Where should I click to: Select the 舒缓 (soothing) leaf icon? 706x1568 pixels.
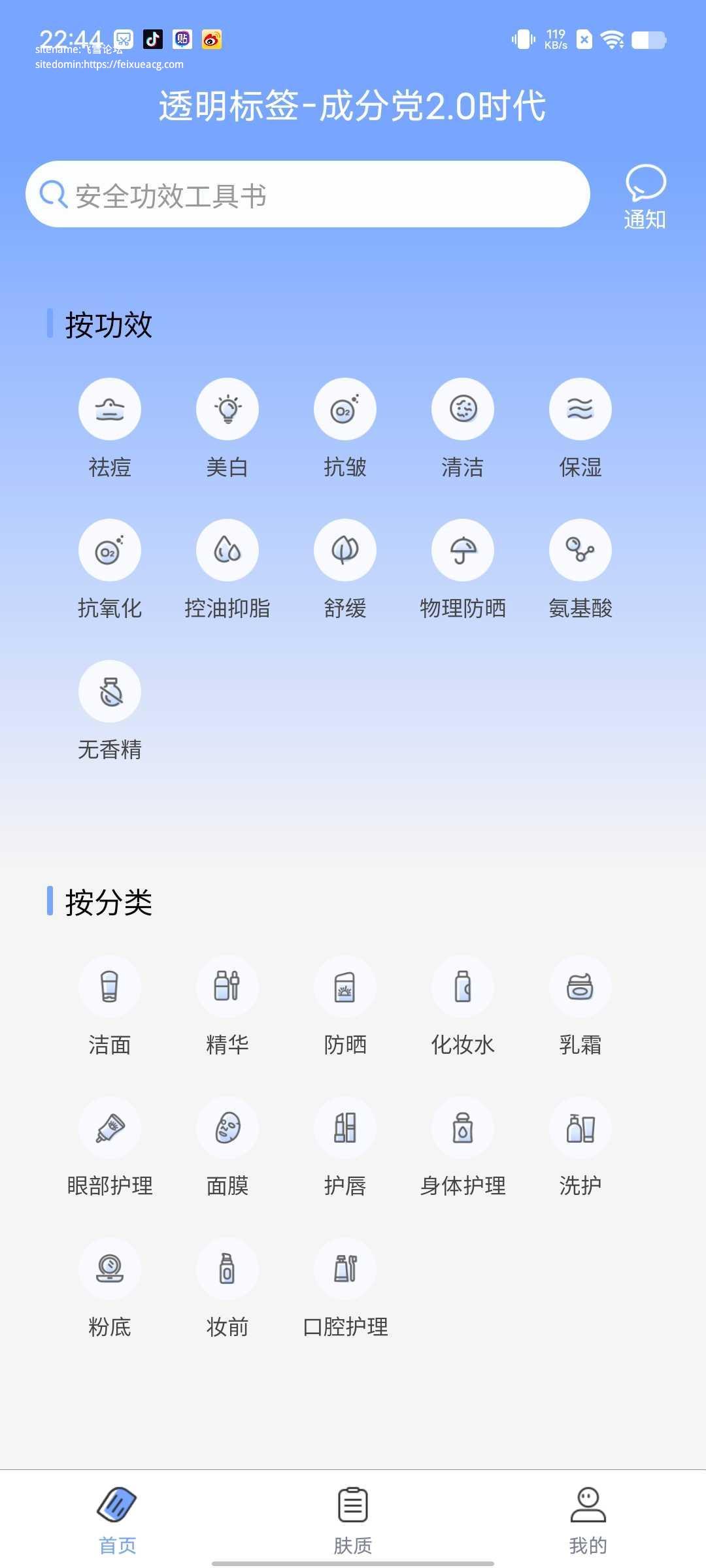pyautogui.click(x=345, y=550)
